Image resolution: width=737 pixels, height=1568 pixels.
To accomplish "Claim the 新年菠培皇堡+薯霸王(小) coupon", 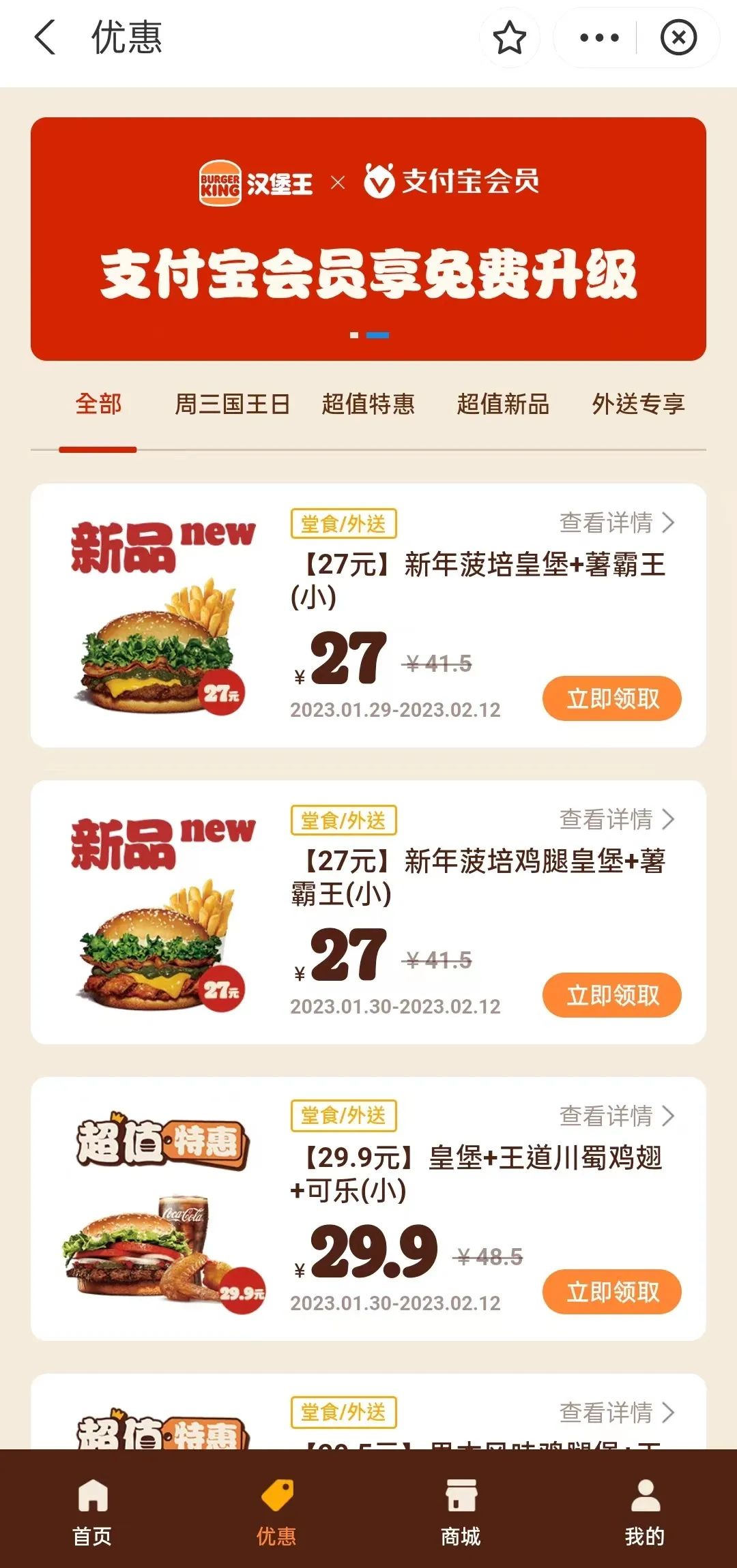I will click(x=612, y=698).
